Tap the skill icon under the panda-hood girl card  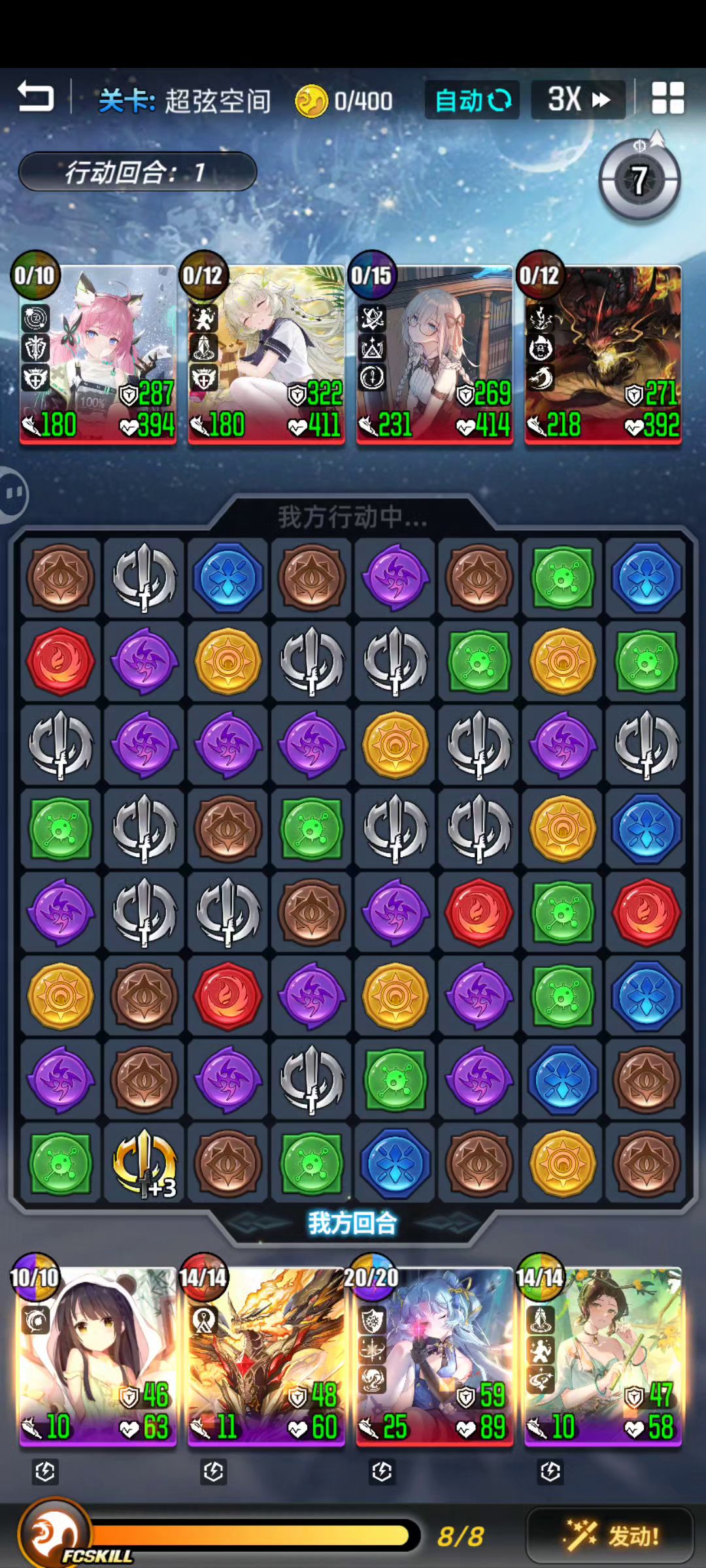(45, 1471)
